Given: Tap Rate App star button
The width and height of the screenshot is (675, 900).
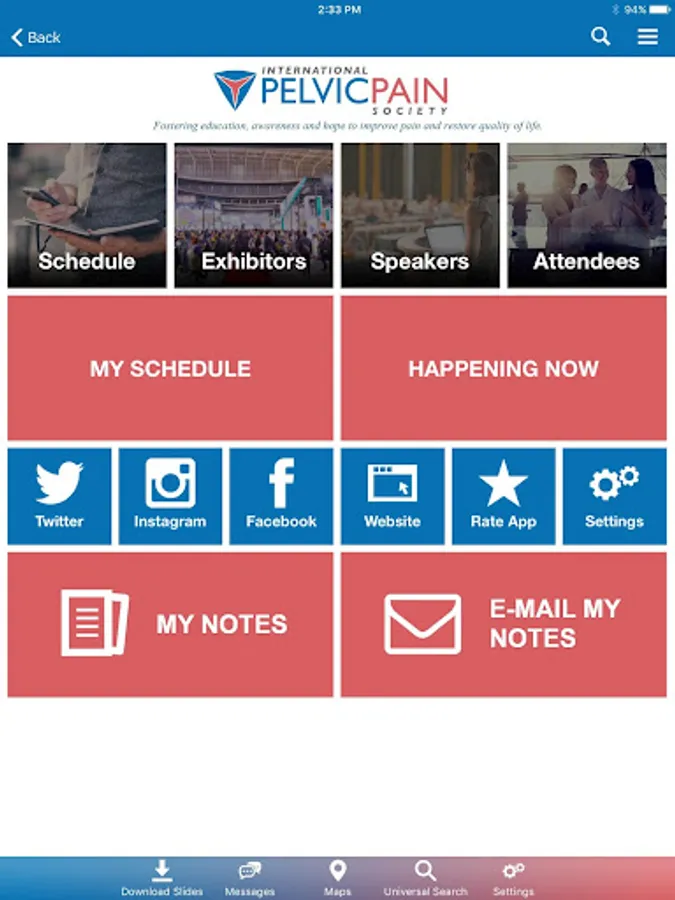Looking at the screenshot, I should point(503,496).
